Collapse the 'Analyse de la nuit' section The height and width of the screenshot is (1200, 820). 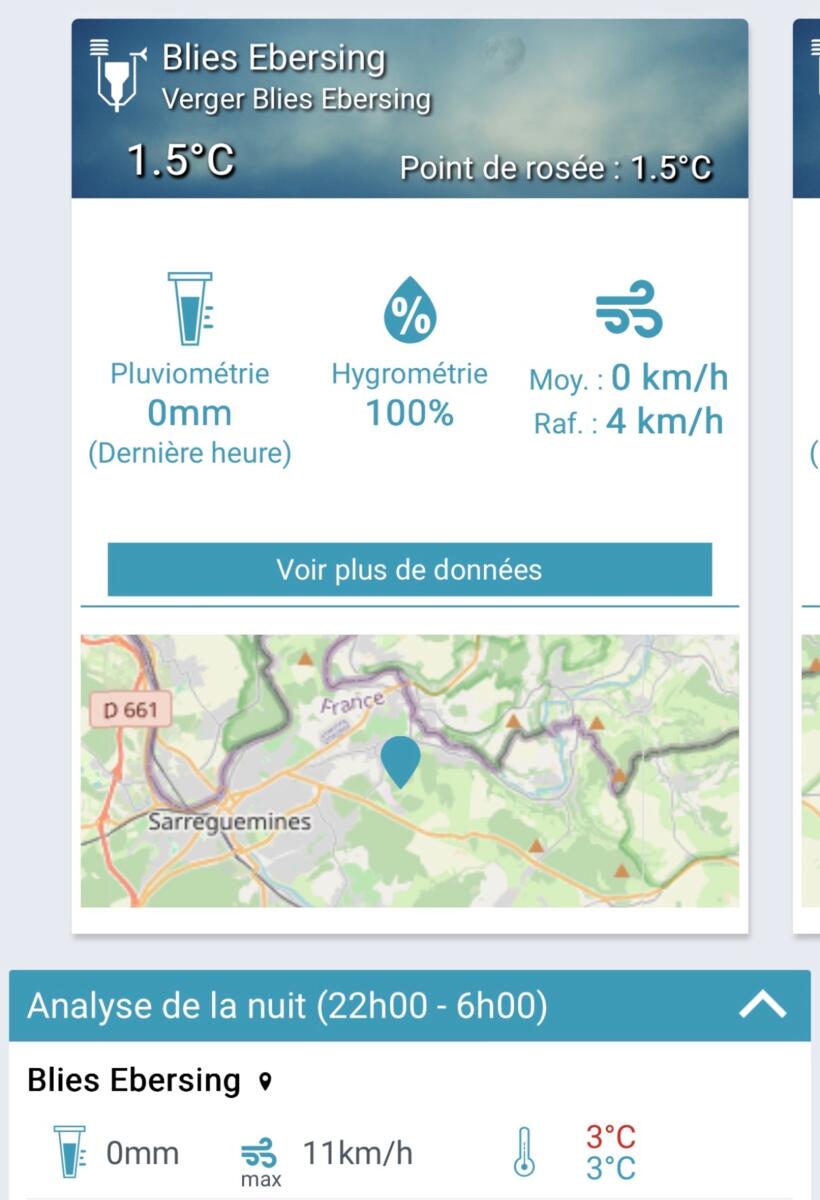point(762,1006)
